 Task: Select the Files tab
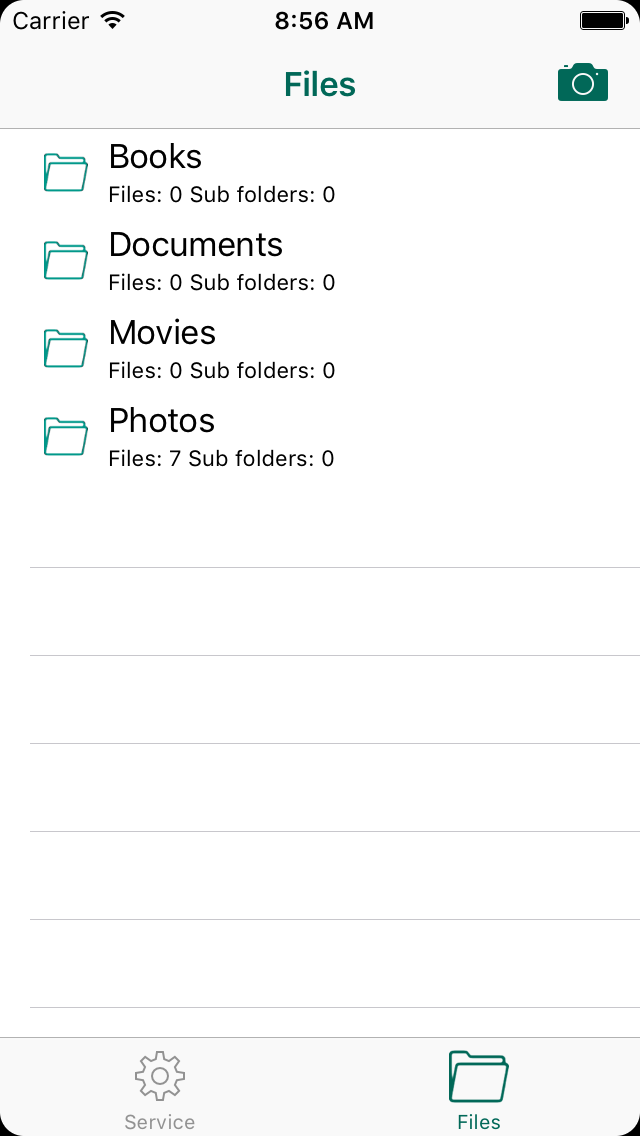pyautogui.click(x=479, y=1088)
